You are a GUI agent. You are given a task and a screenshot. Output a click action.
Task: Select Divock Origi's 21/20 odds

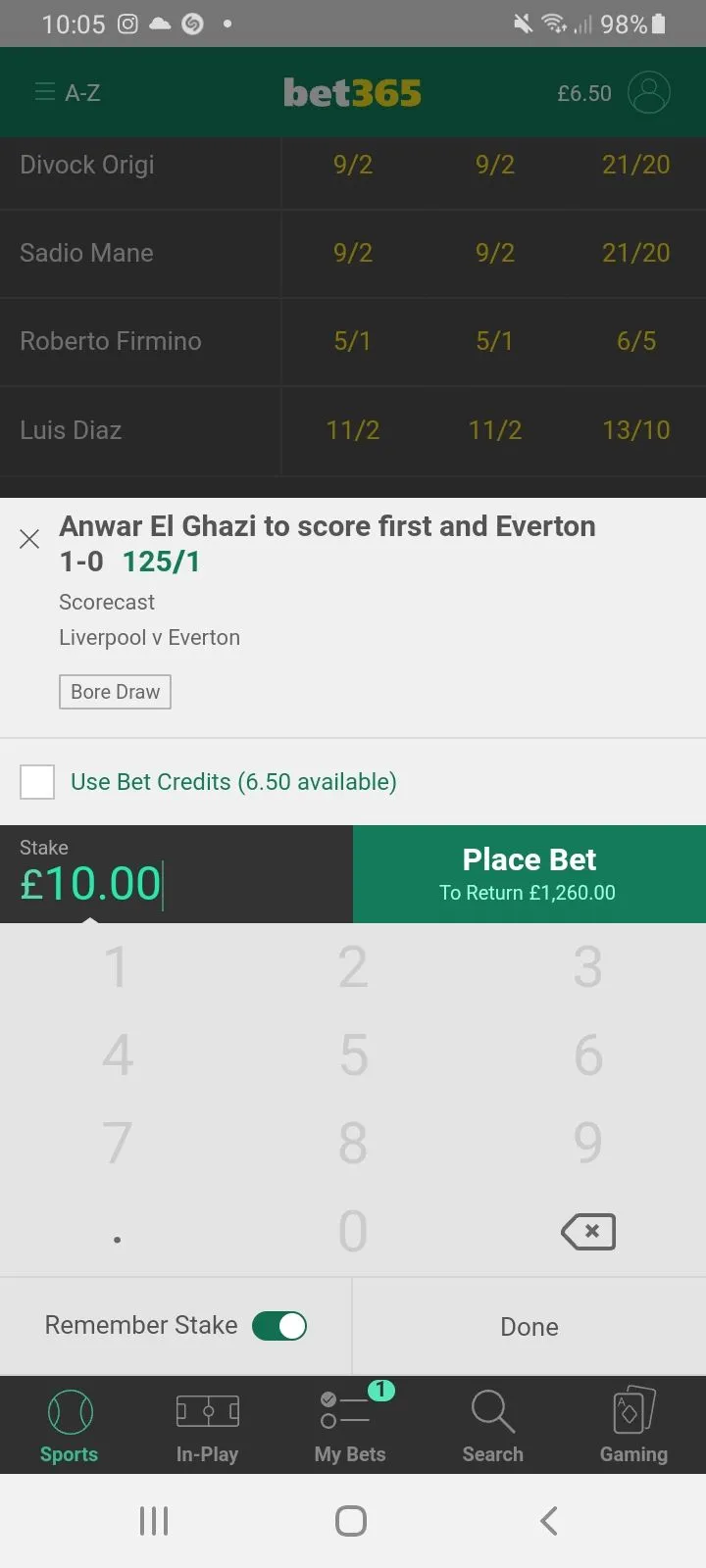coord(635,165)
